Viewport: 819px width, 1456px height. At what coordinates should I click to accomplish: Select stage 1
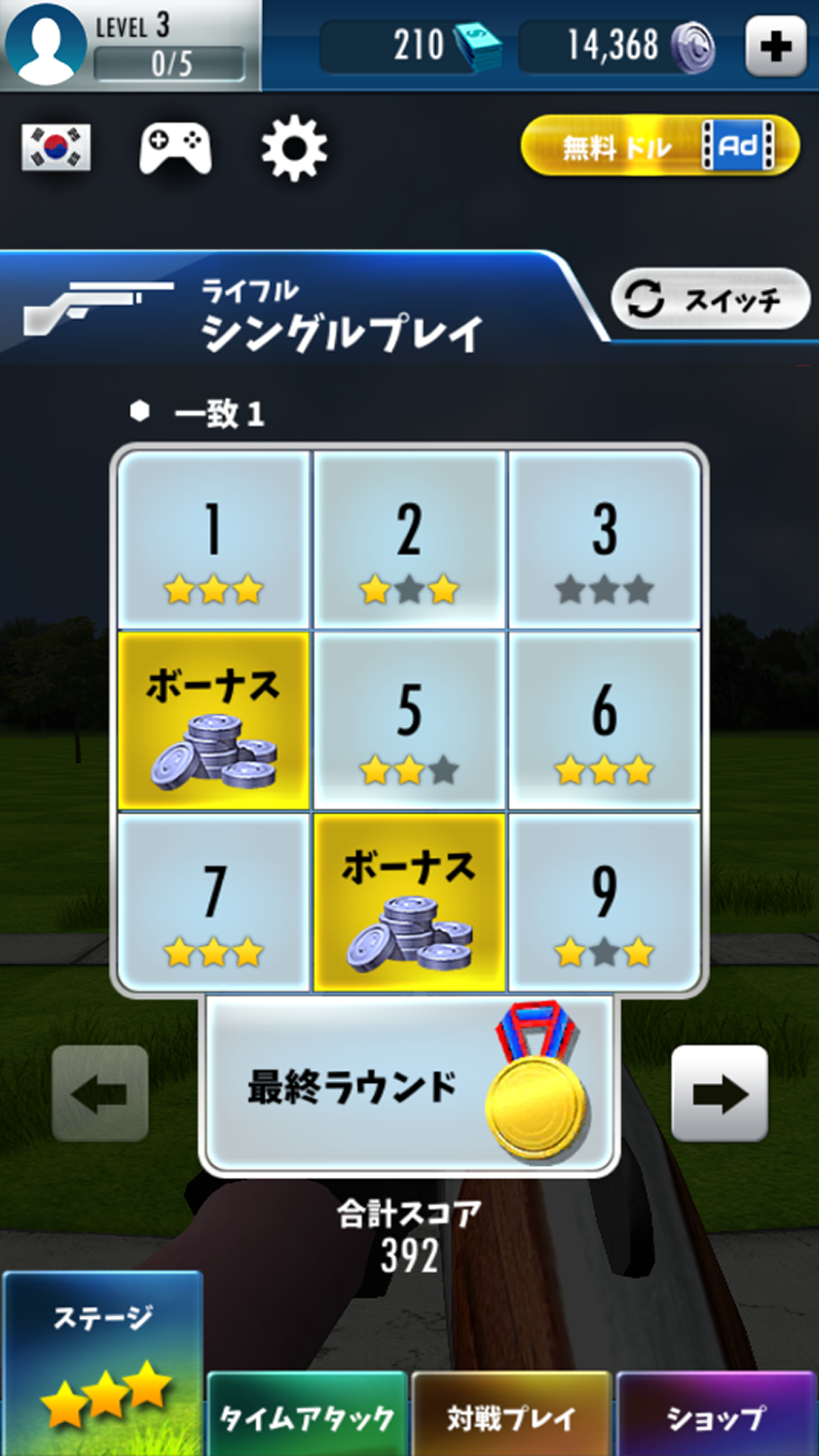pyautogui.click(x=213, y=539)
